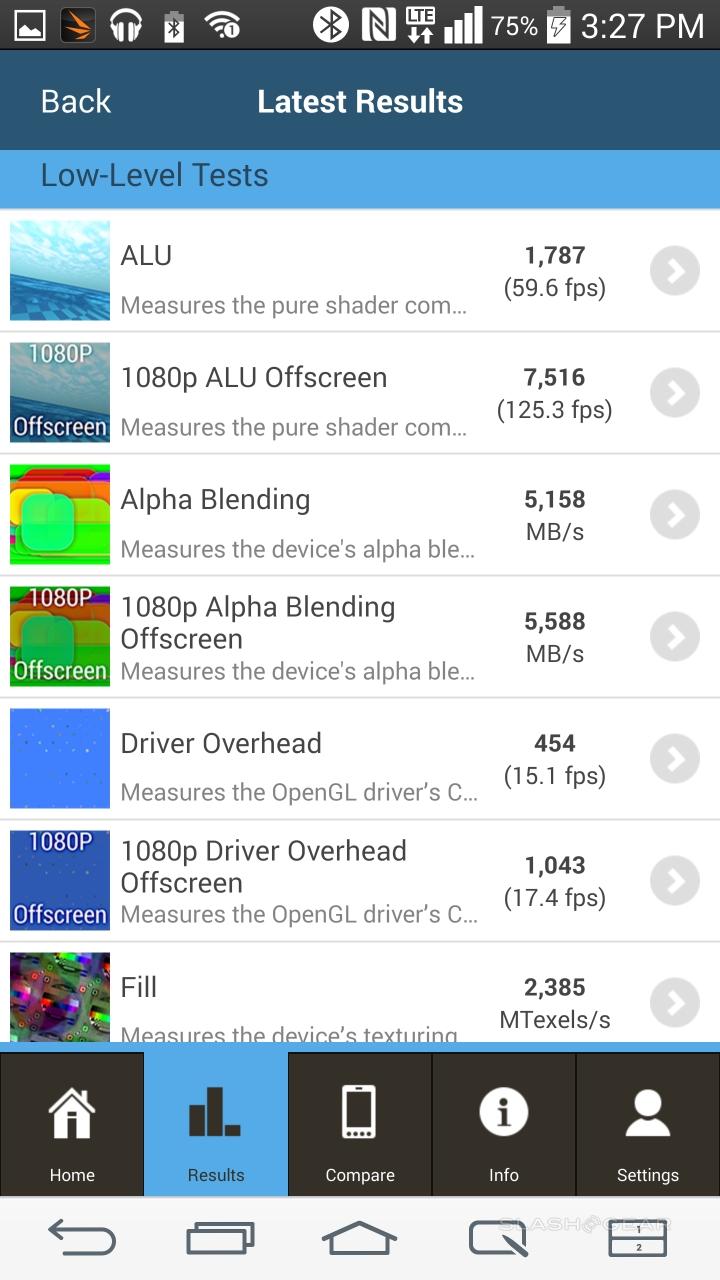This screenshot has width=720, height=1280.
Task: Go back using the Back button
Action: tap(75, 102)
